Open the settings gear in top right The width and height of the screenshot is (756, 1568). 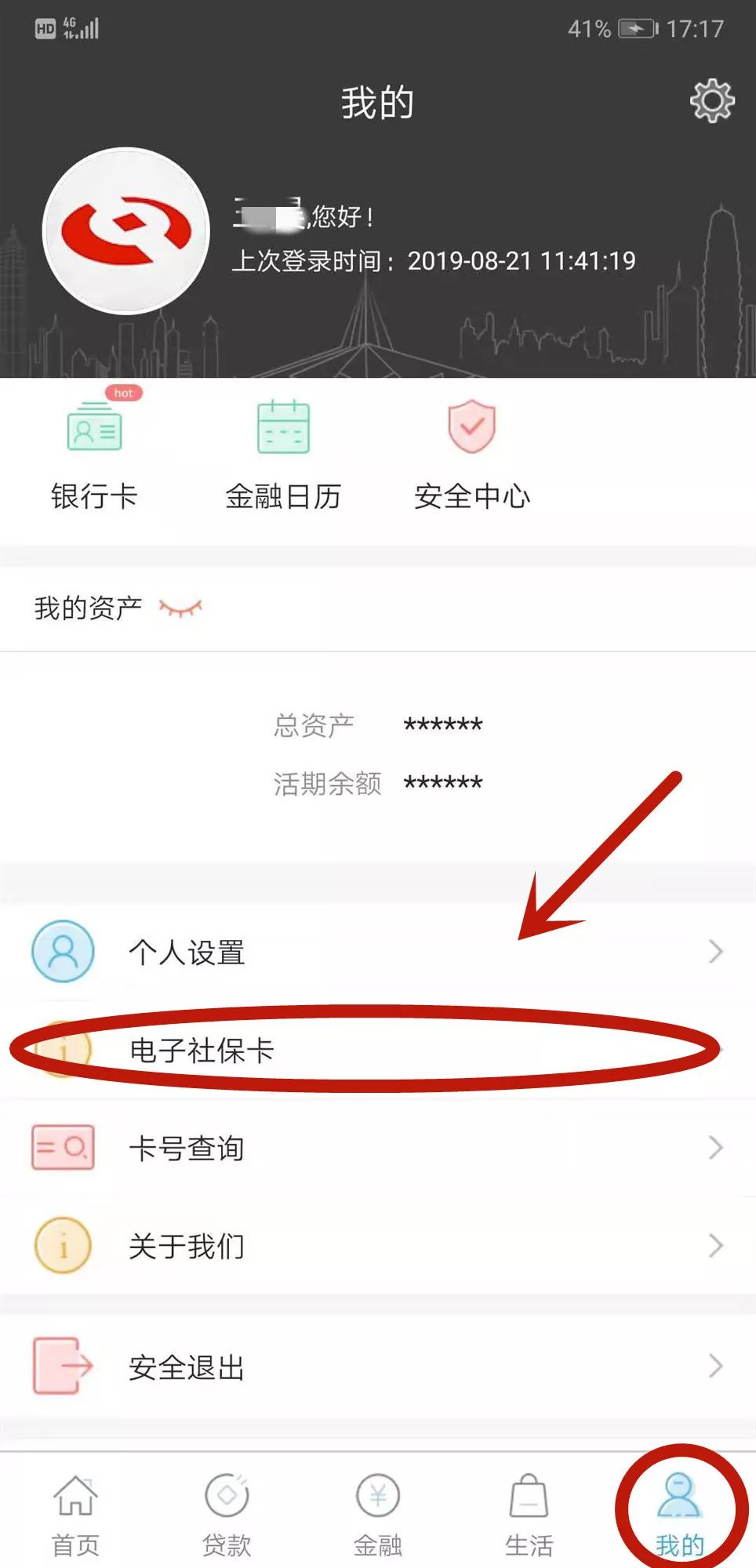[711, 100]
